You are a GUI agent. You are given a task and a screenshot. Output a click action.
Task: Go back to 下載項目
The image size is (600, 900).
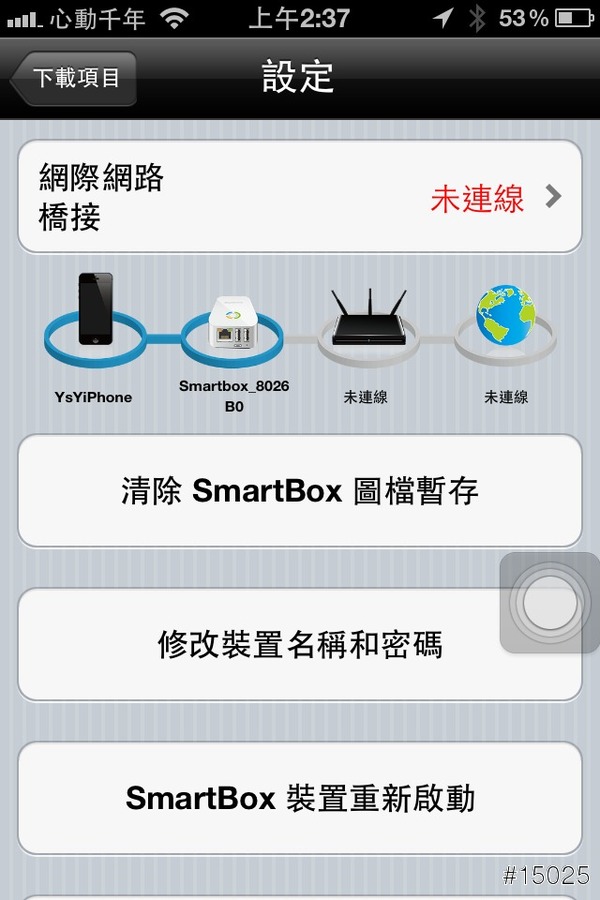(75, 78)
